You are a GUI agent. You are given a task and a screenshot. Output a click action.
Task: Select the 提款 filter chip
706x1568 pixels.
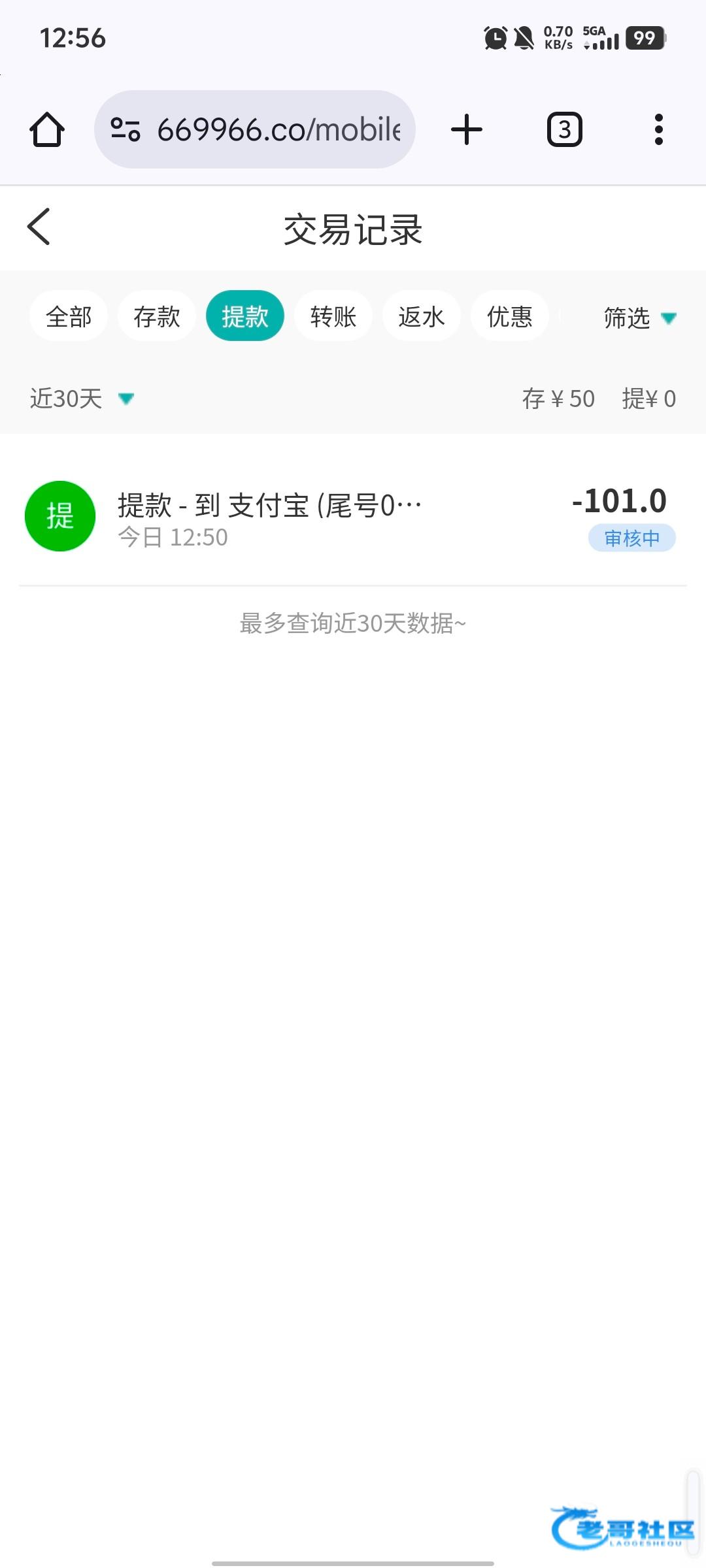click(x=245, y=317)
